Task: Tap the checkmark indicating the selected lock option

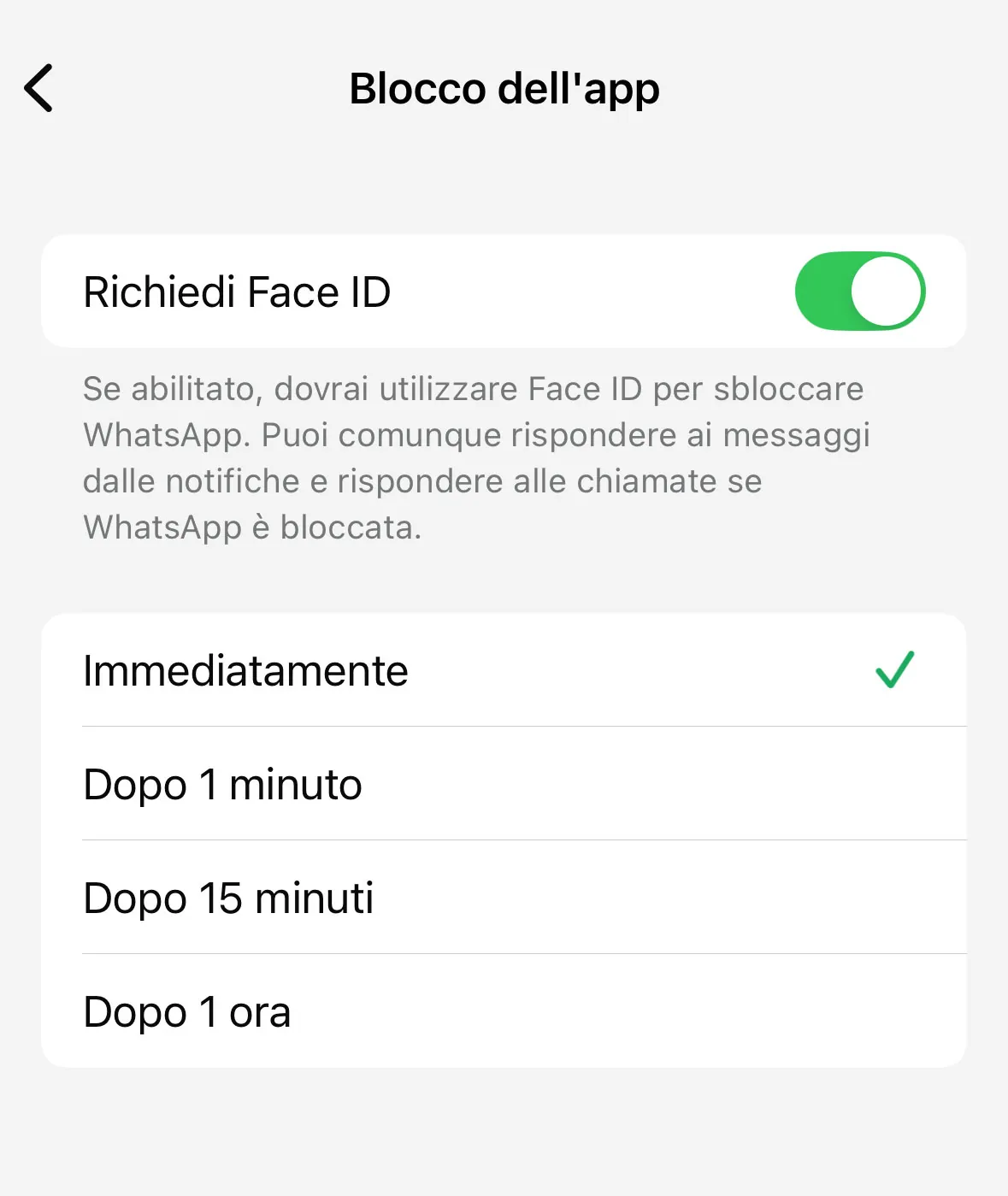Action: click(x=894, y=670)
